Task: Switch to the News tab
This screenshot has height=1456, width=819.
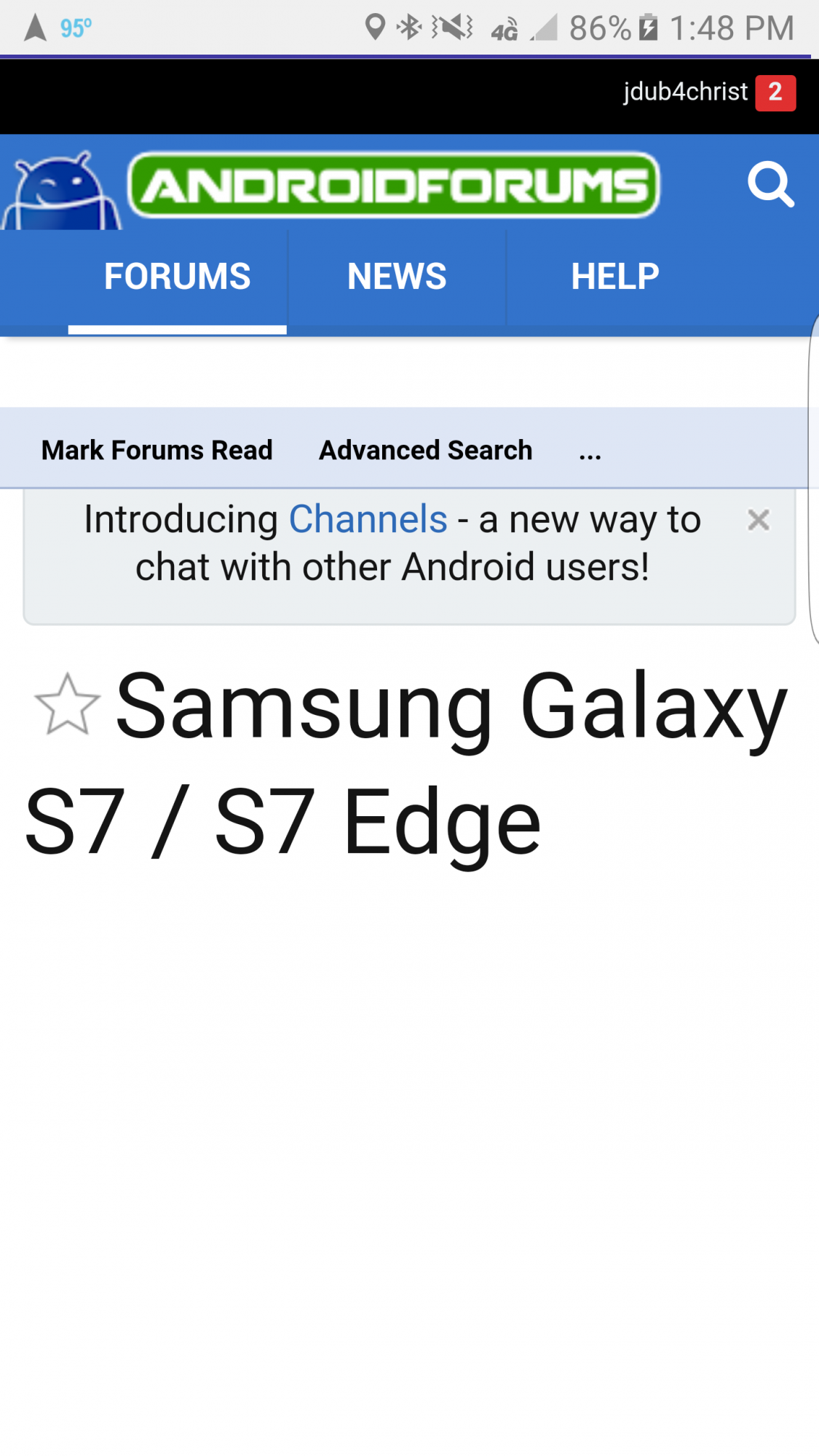Action: tap(397, 277)
